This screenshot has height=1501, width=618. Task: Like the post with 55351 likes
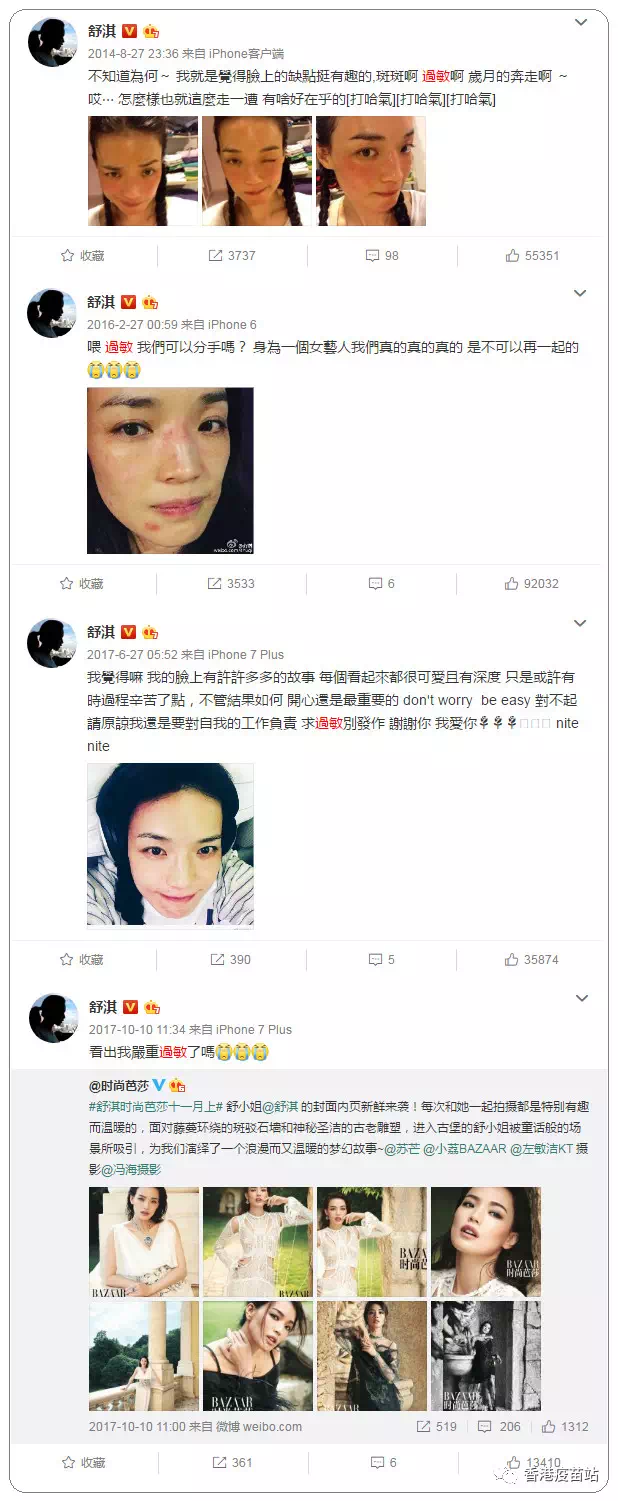(532, 256)
